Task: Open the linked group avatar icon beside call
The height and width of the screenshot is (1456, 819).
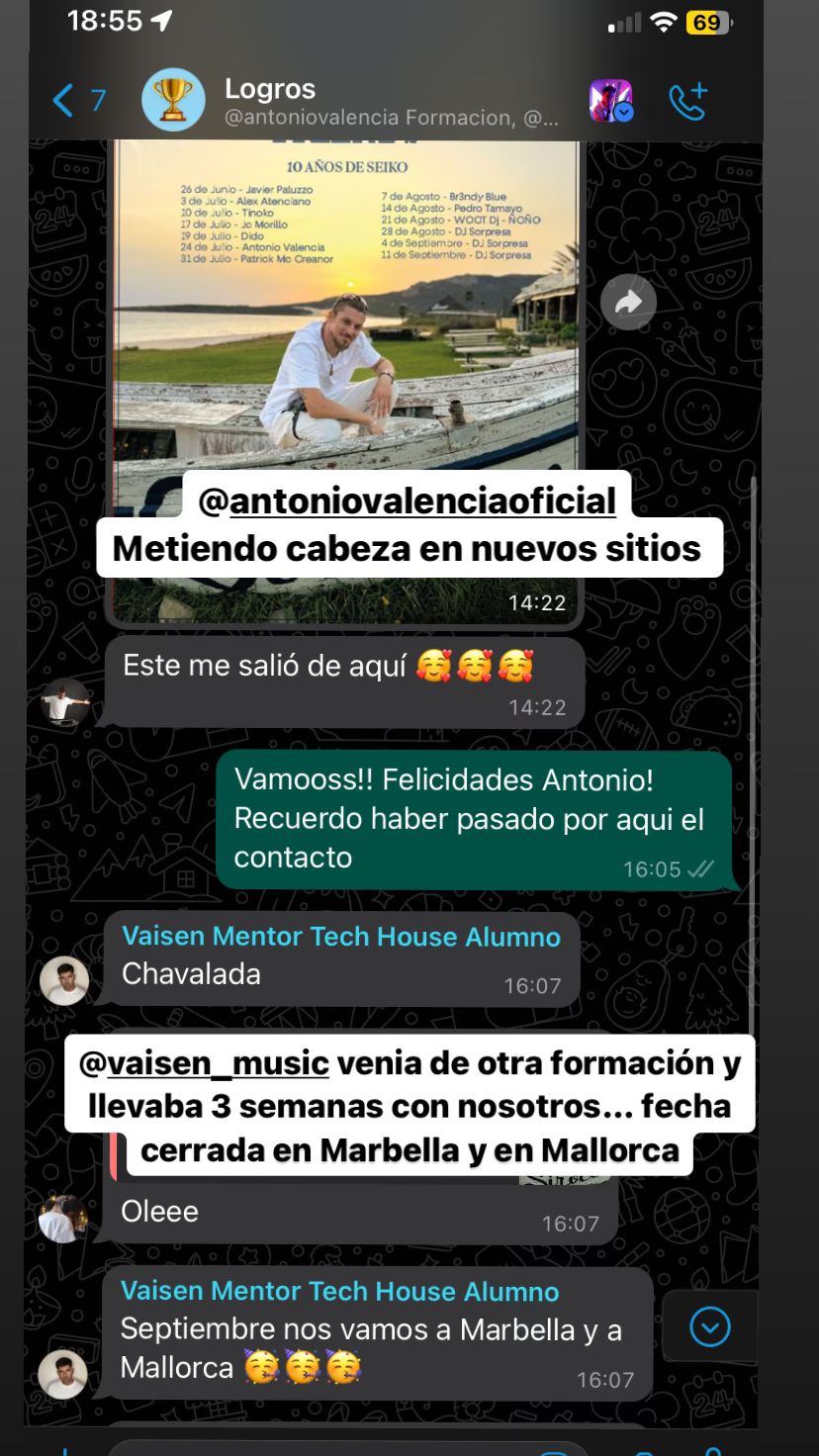Action: (611, 101)
